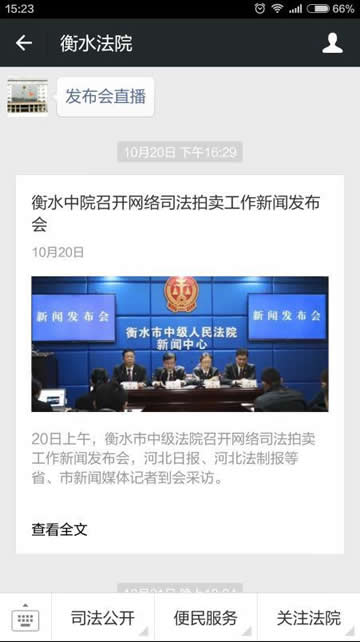
Task: Open the 便民服务 menu
Action: pos(206,617)
